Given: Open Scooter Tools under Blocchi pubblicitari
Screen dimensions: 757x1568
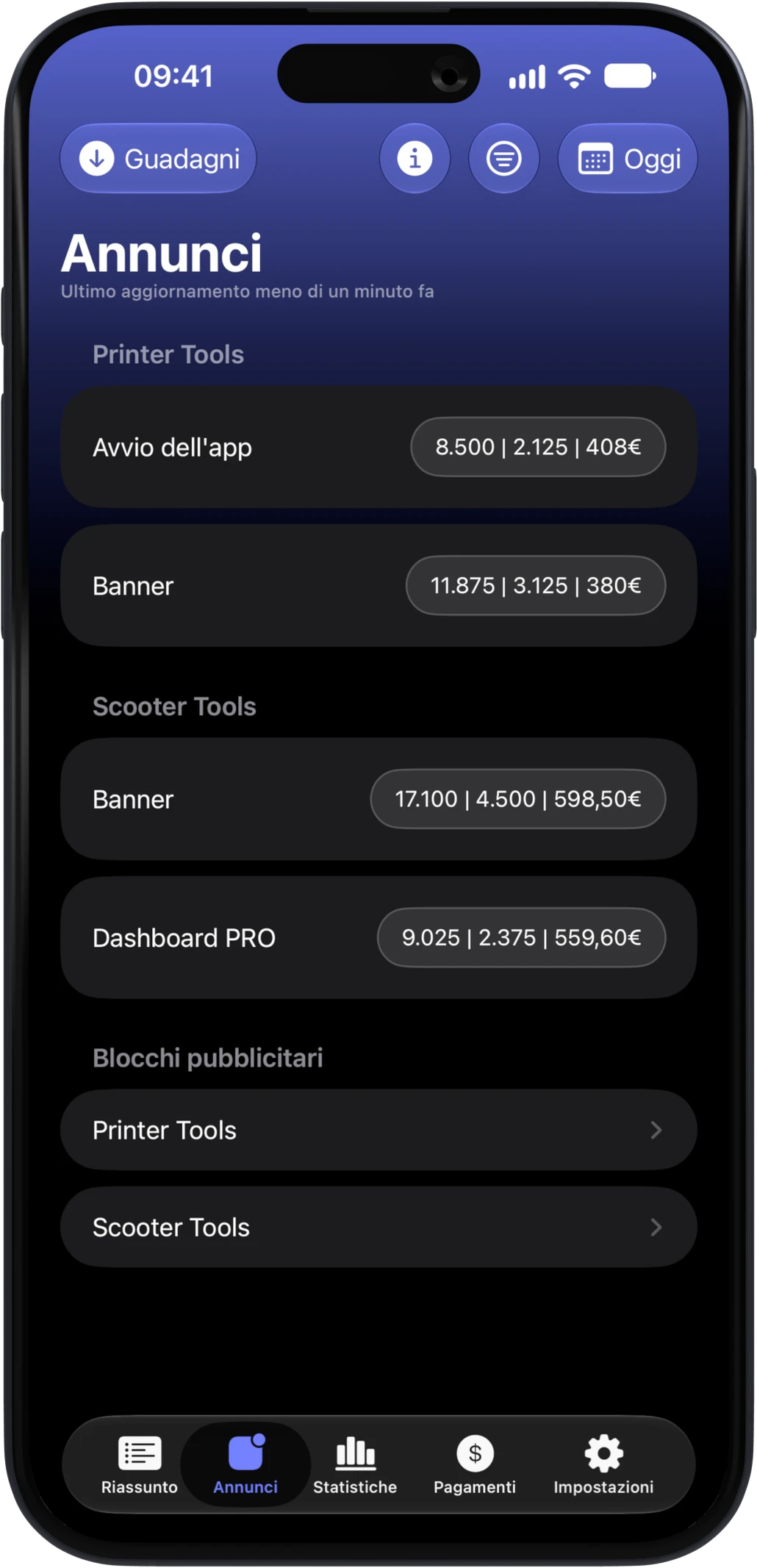Looking at the screenshot, I should pyautogui.click(x=378, y=1227).
